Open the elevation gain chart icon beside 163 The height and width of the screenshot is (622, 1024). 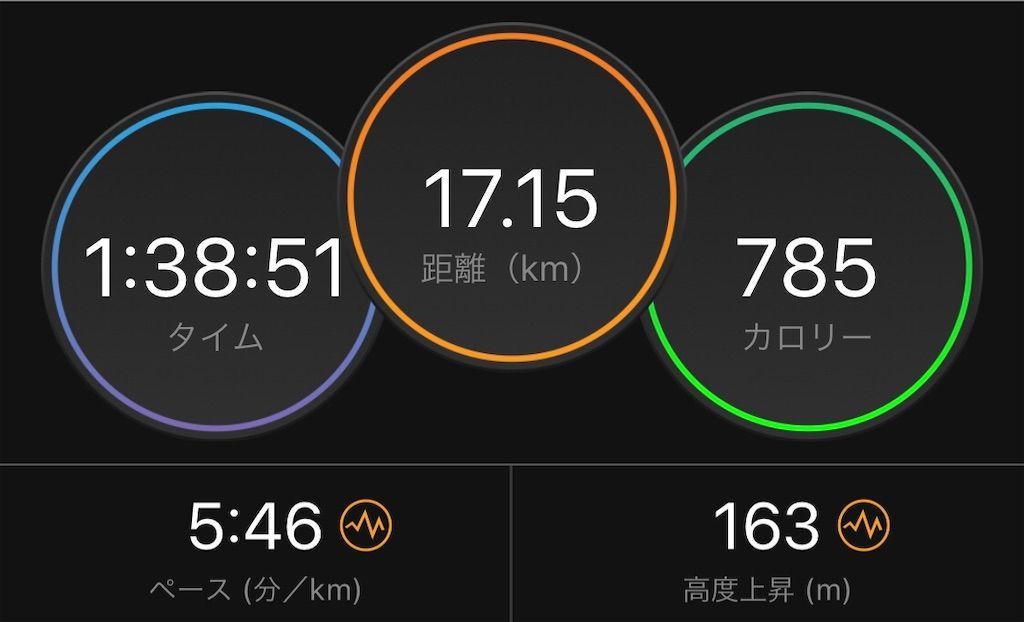point(863,526)
